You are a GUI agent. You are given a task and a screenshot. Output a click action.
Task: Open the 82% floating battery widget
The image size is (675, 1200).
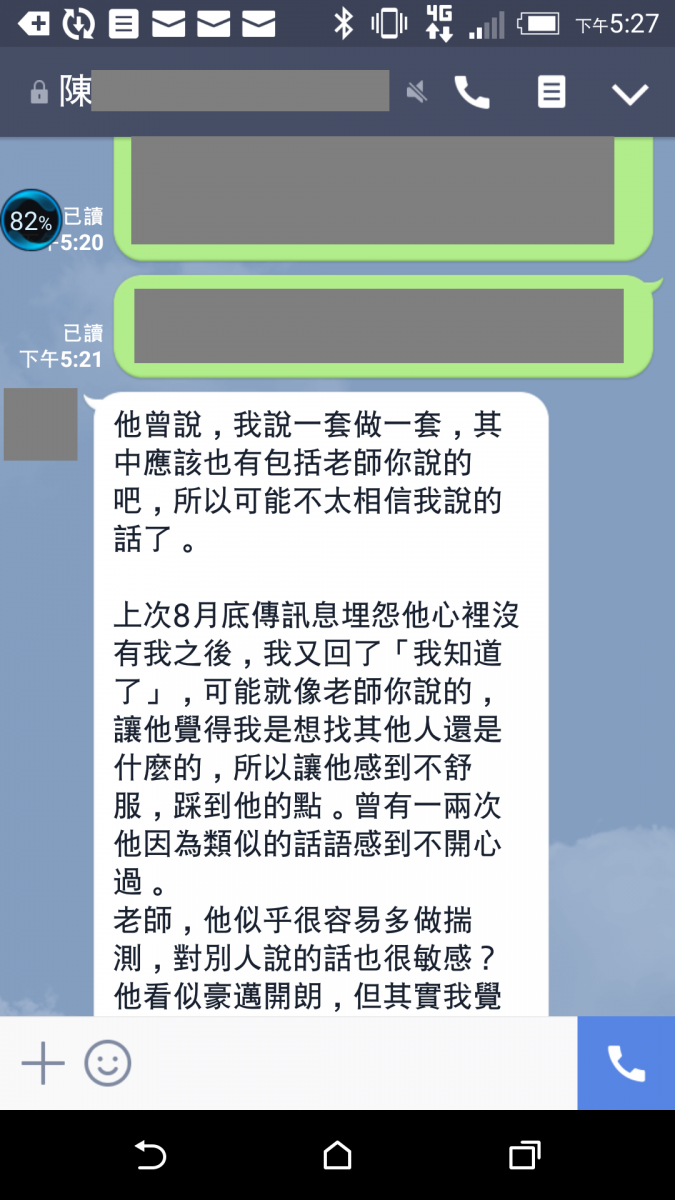30,220
